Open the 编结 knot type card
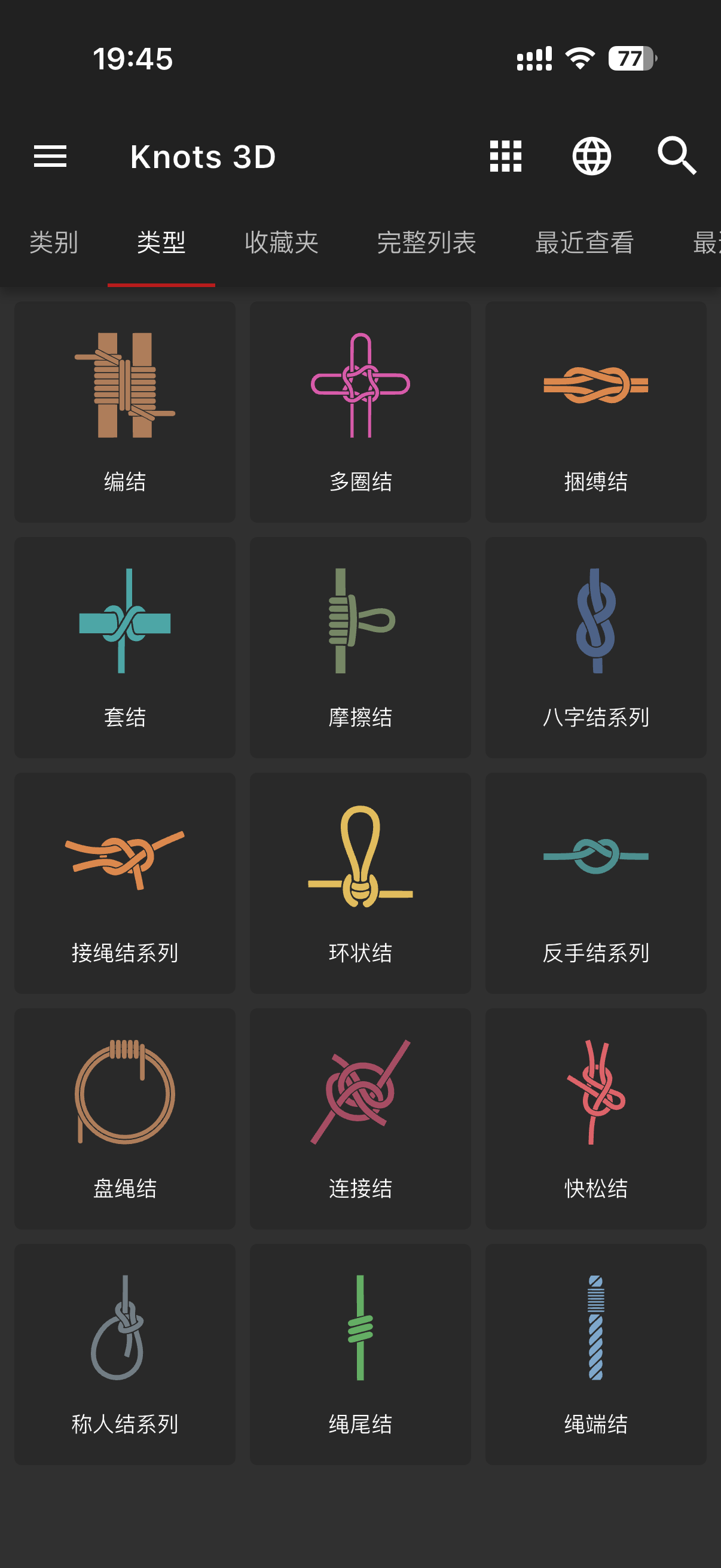This screenshot has width=721, height=1568. [125, 412]
